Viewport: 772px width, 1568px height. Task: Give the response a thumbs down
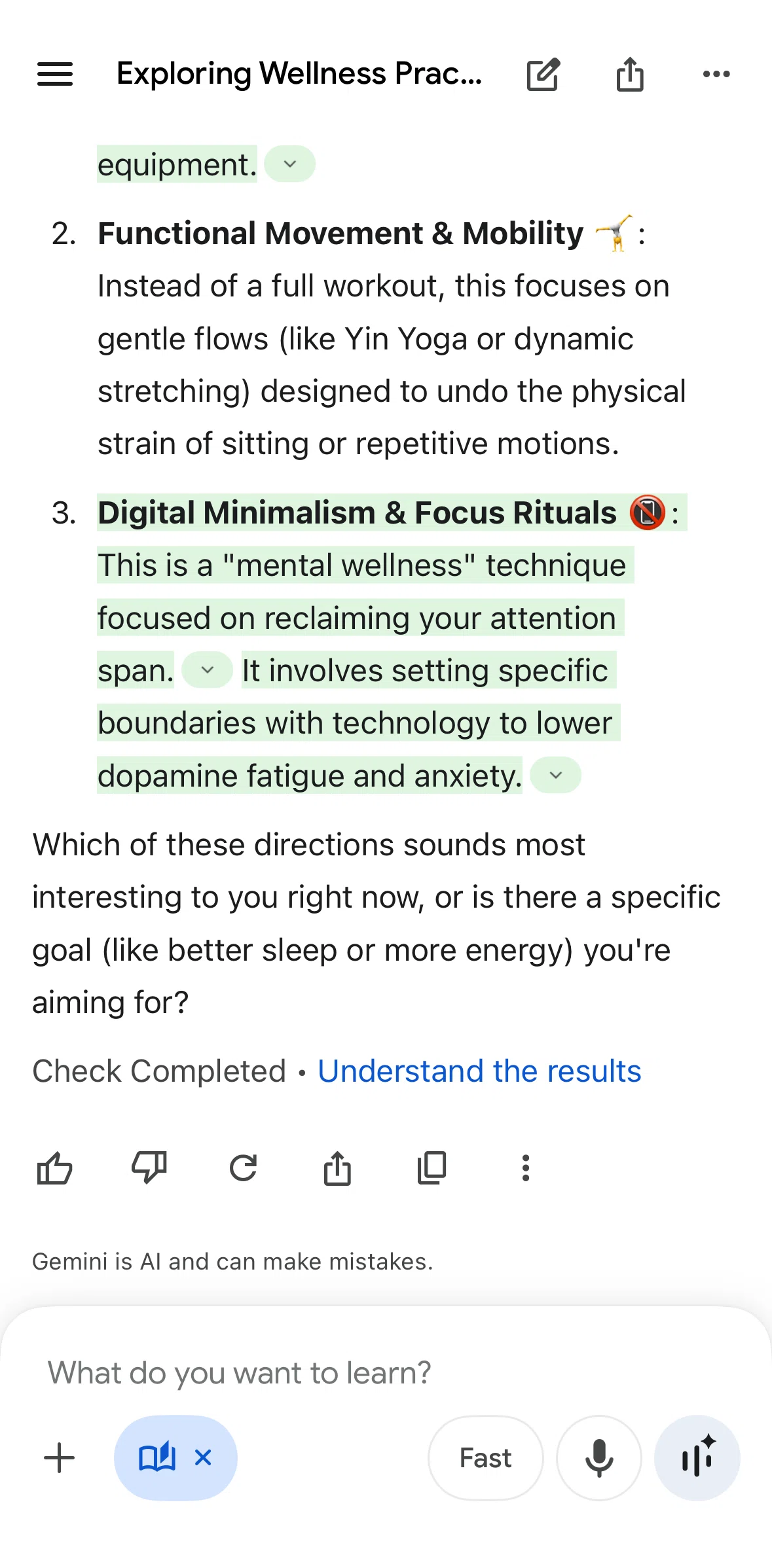[x=149, y=1168]
